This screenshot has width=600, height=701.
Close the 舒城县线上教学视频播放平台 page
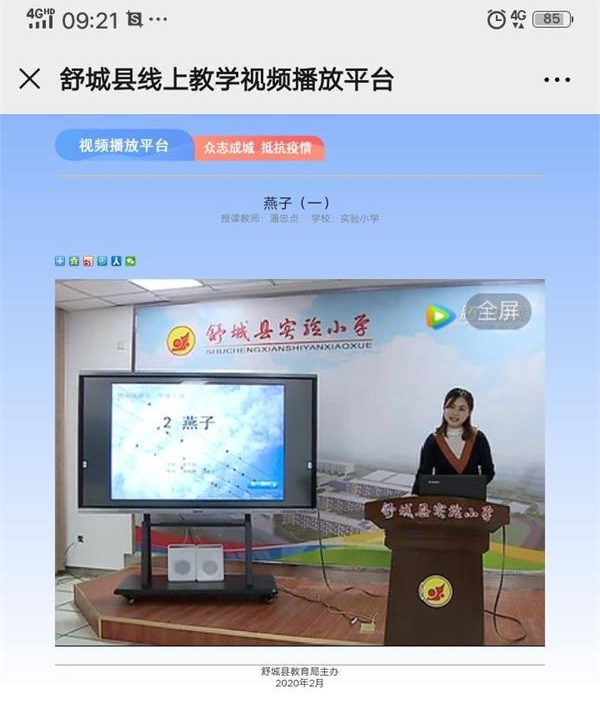click(30, 79)
